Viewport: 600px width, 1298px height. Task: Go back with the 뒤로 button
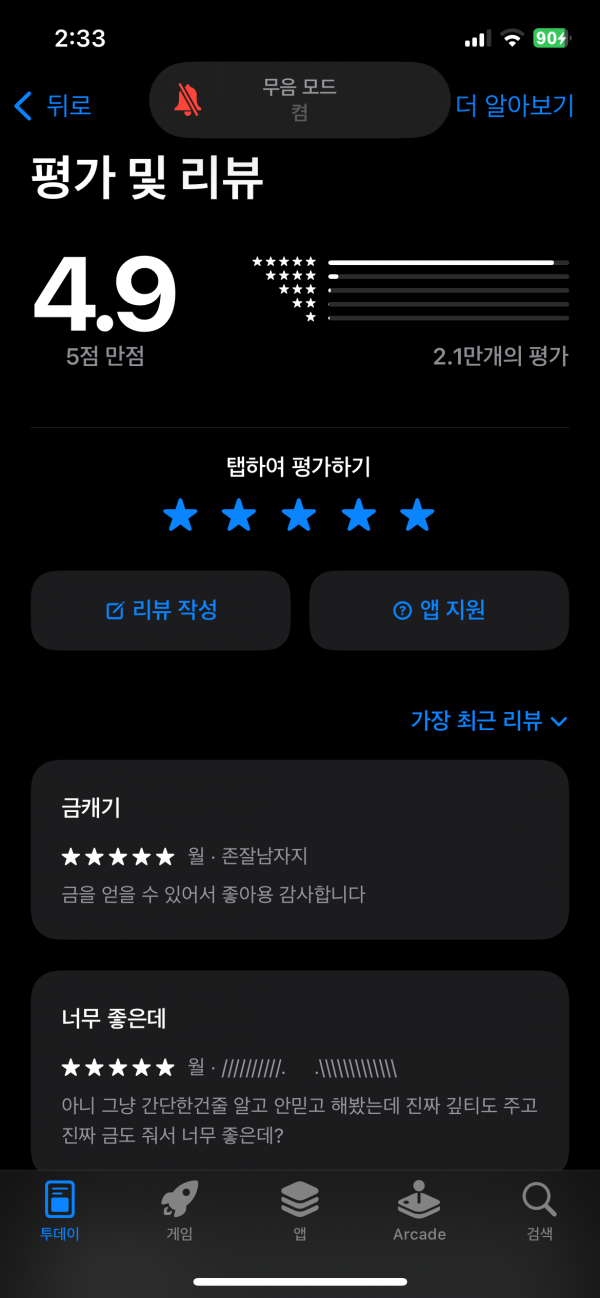coord(53,105)
